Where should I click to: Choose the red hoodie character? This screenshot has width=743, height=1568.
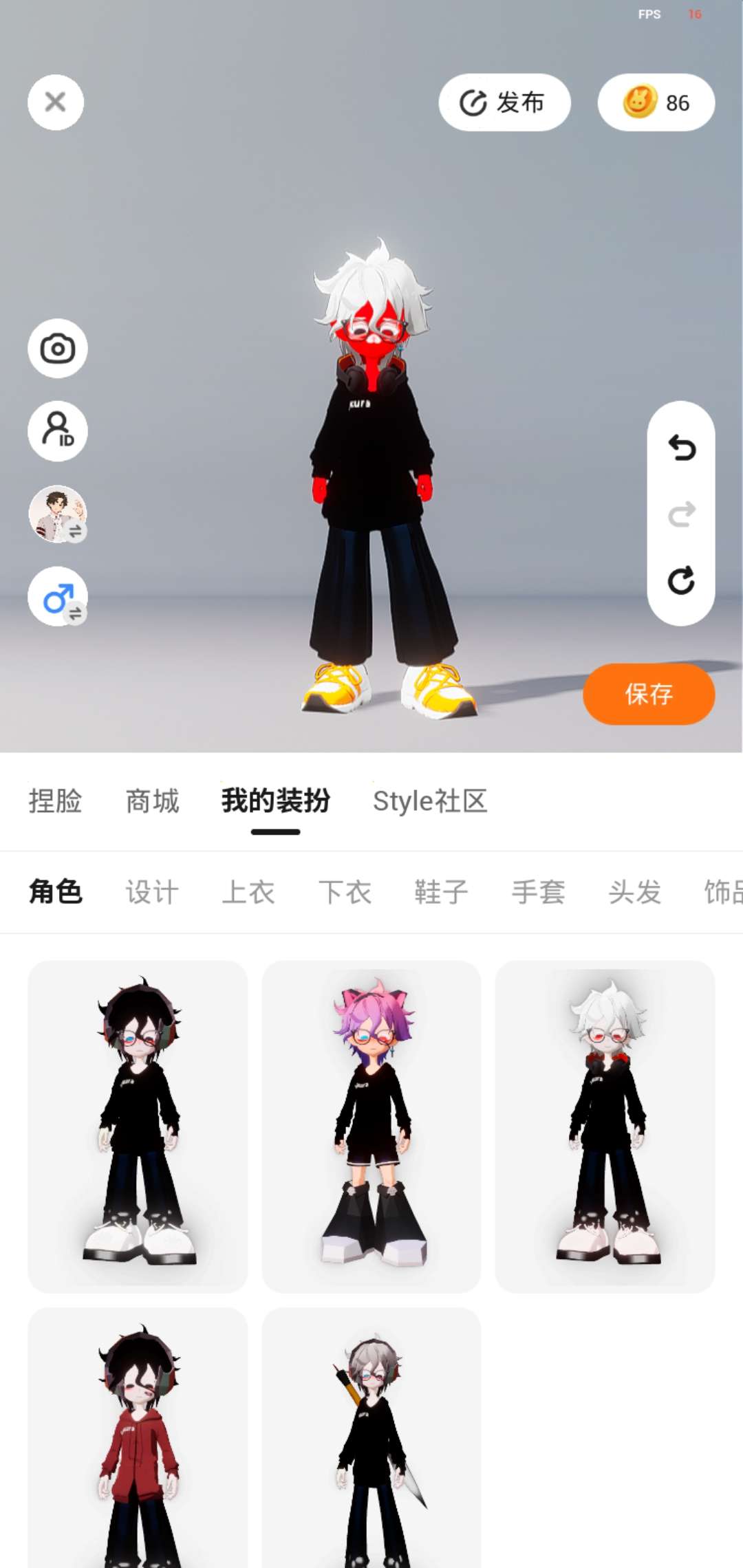138,1438
